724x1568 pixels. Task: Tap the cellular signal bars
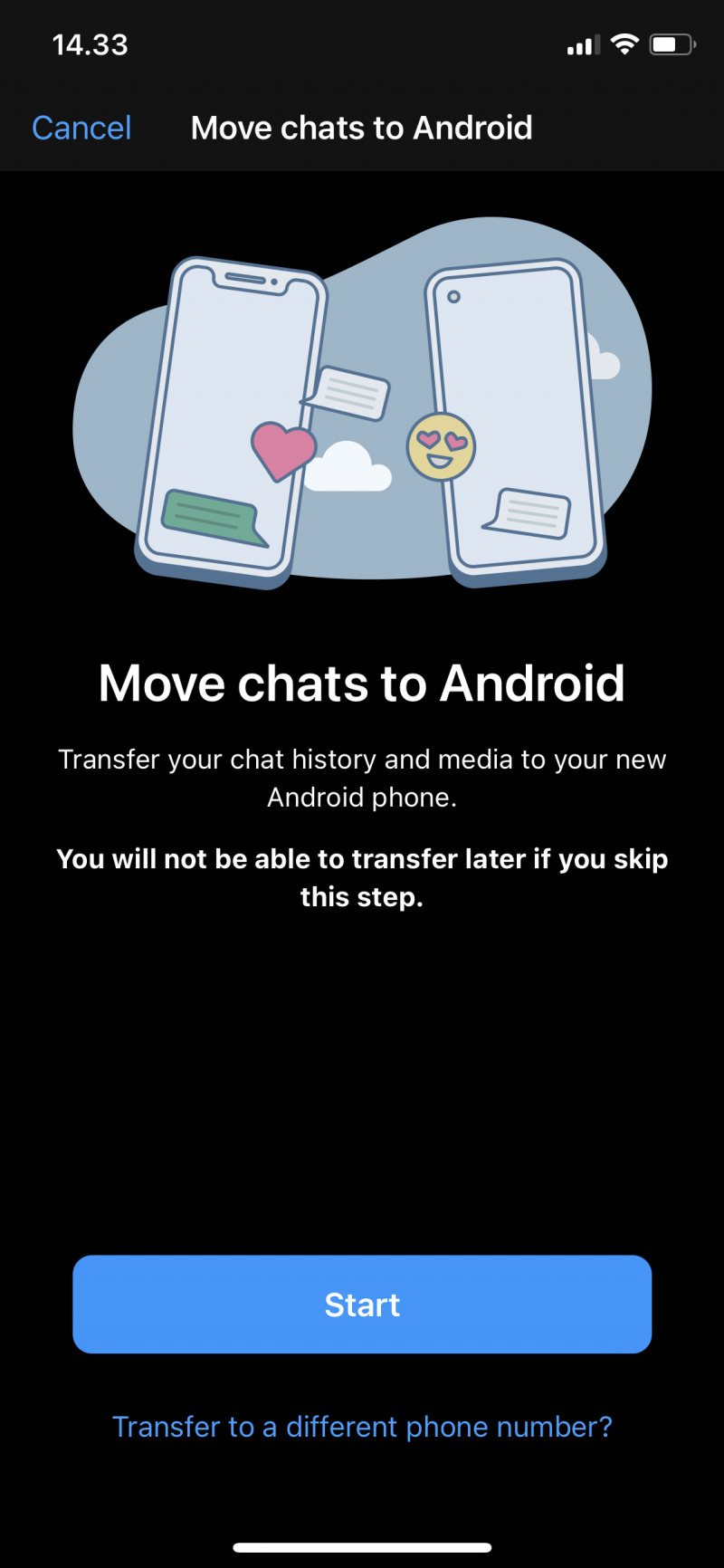pyautogui.click(x=582, y=43)
